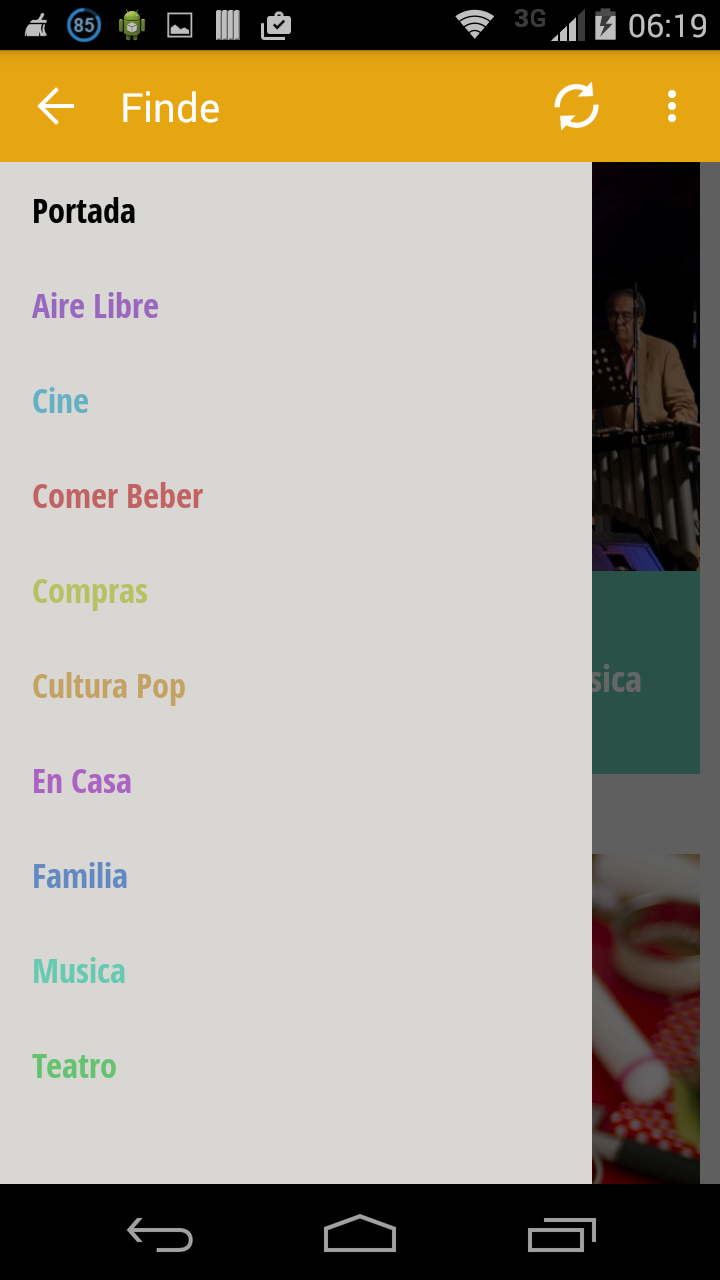
Task: Open the Comer Beber section
Action: (117, 496)
